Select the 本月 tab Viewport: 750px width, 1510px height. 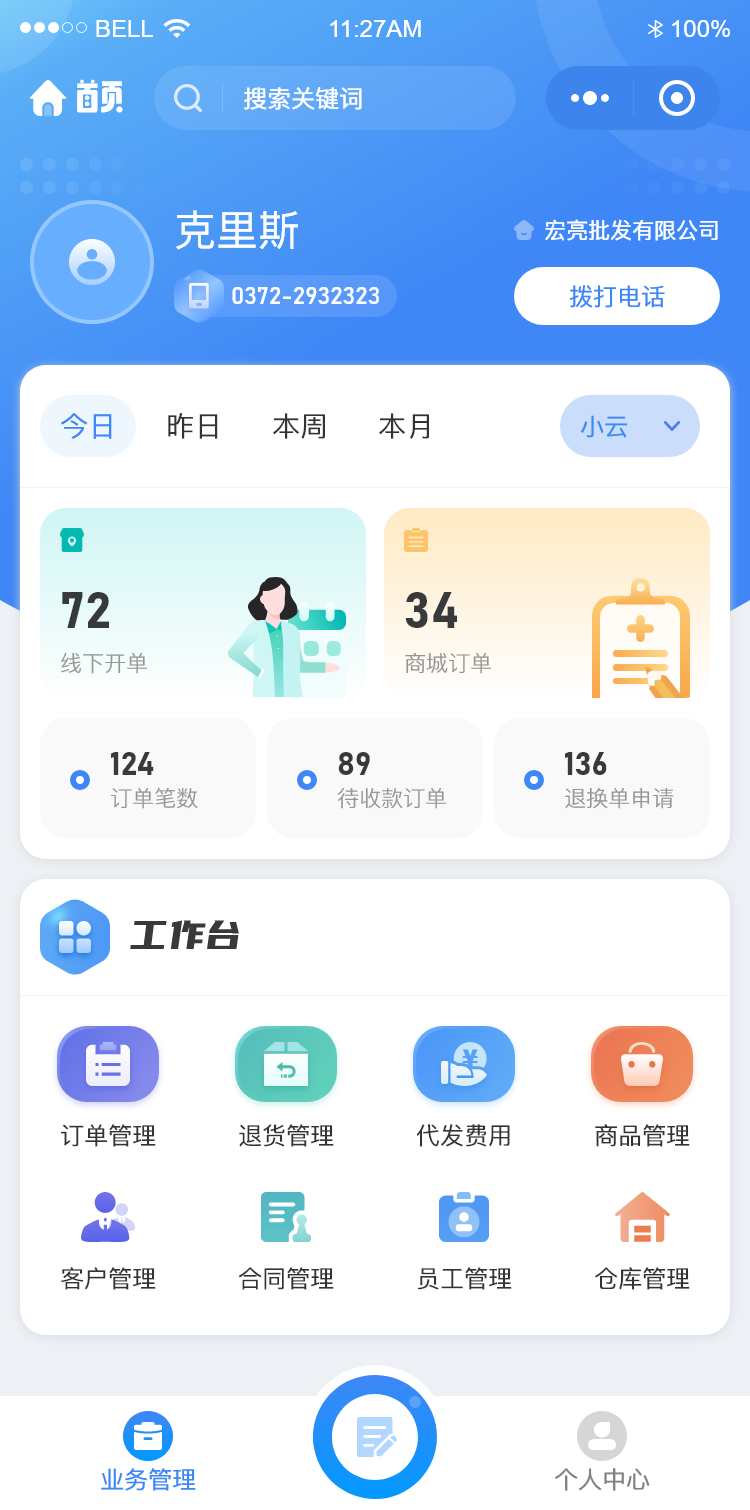(x=406, y=426)
